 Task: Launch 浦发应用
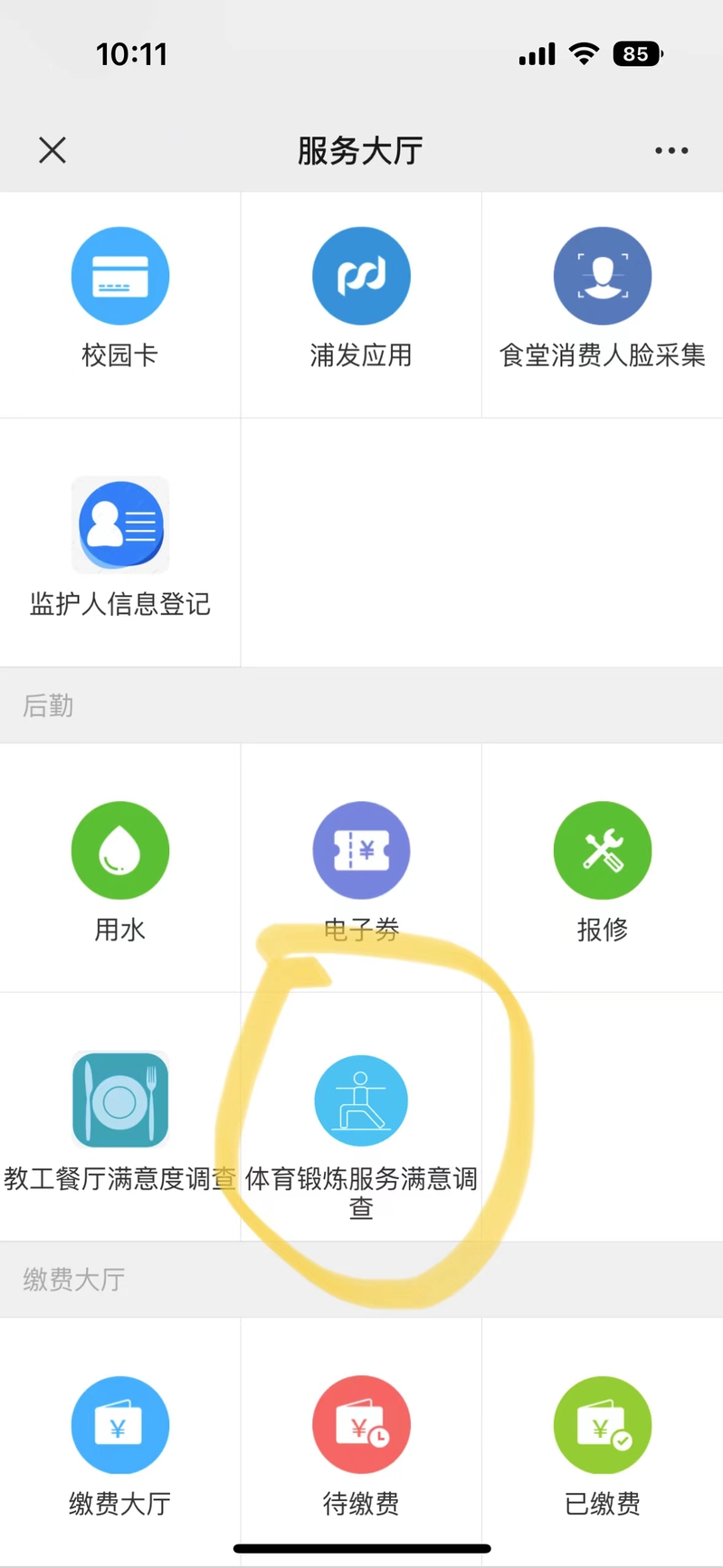(361, 277)
